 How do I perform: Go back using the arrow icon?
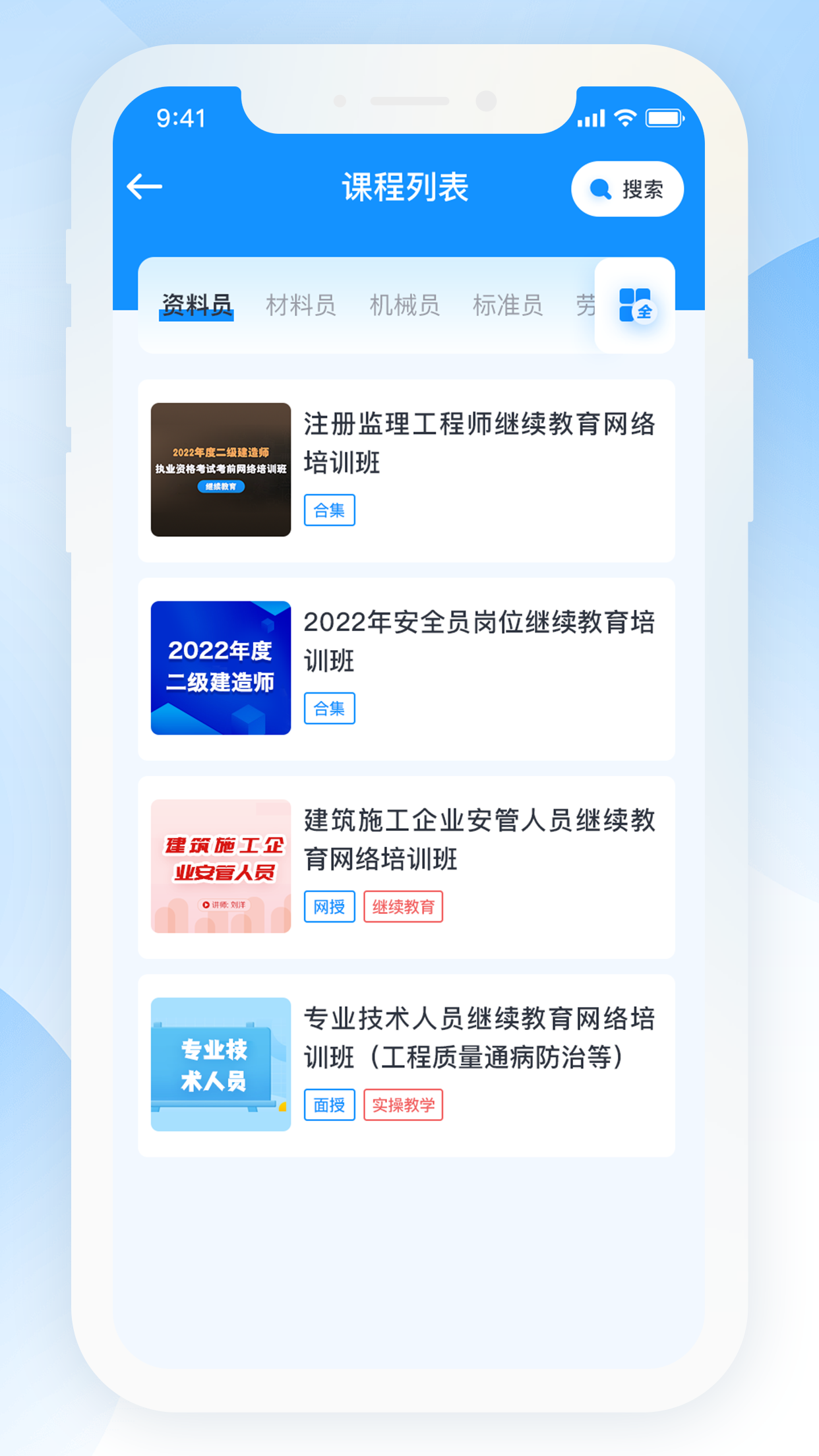tap(144, 187)
